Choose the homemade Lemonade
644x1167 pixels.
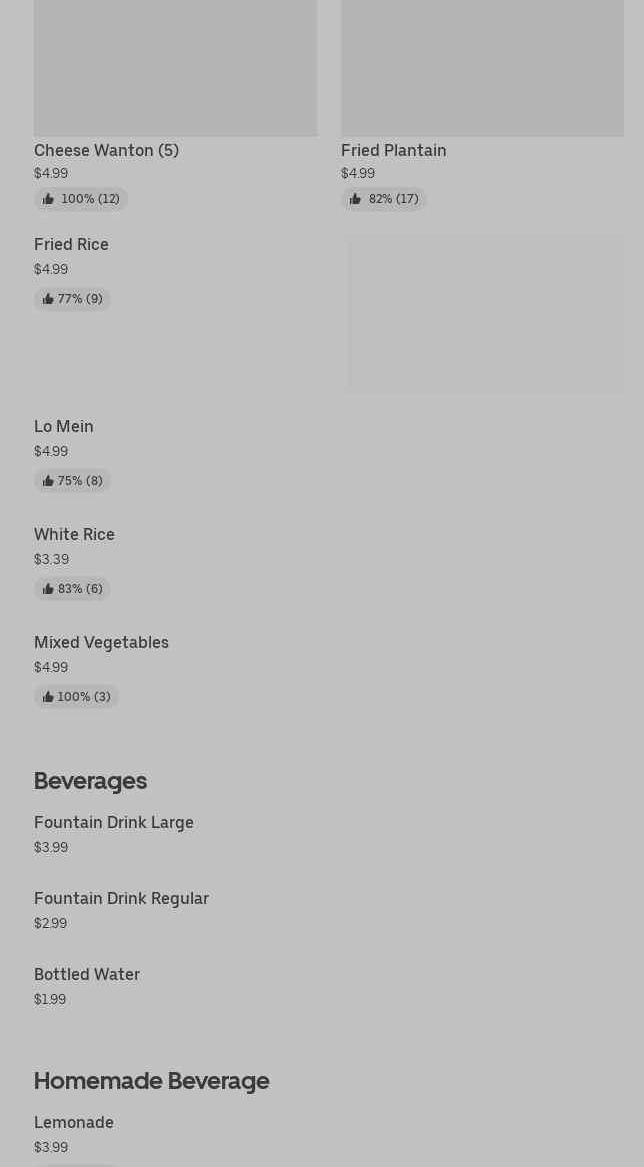point(74,1122)
